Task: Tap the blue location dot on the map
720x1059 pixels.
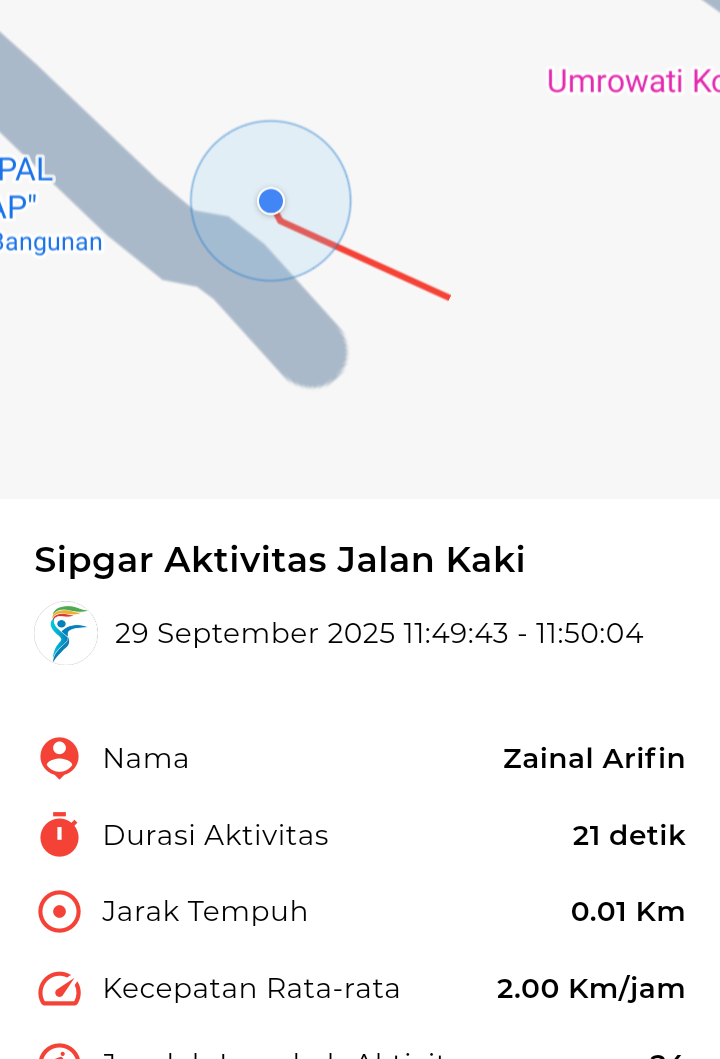Action: pos(271,201)
